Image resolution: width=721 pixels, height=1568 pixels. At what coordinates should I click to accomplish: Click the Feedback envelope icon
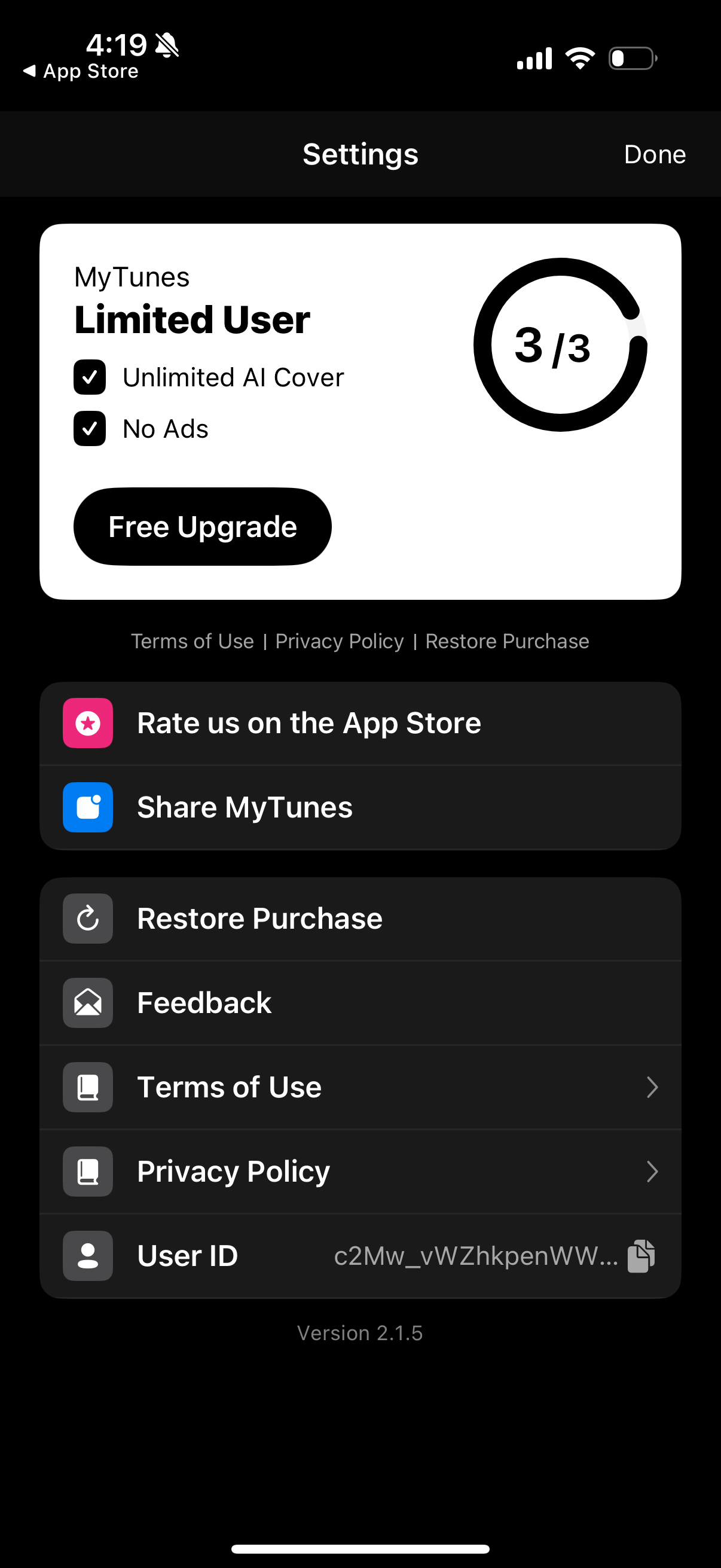click(x=88, y=1003)
